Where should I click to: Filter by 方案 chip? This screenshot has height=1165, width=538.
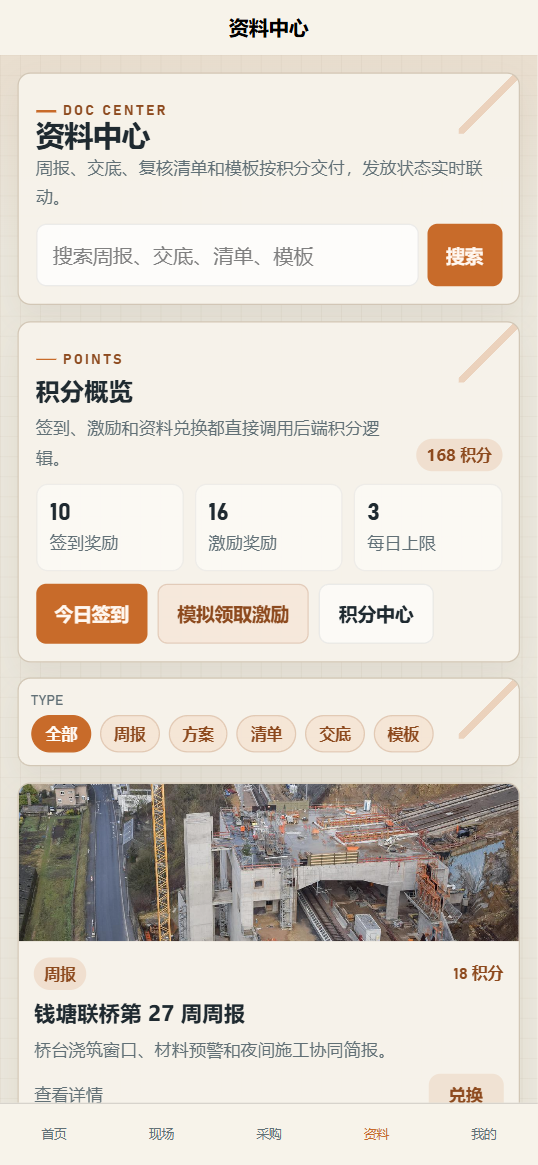(x=198, y=734)
